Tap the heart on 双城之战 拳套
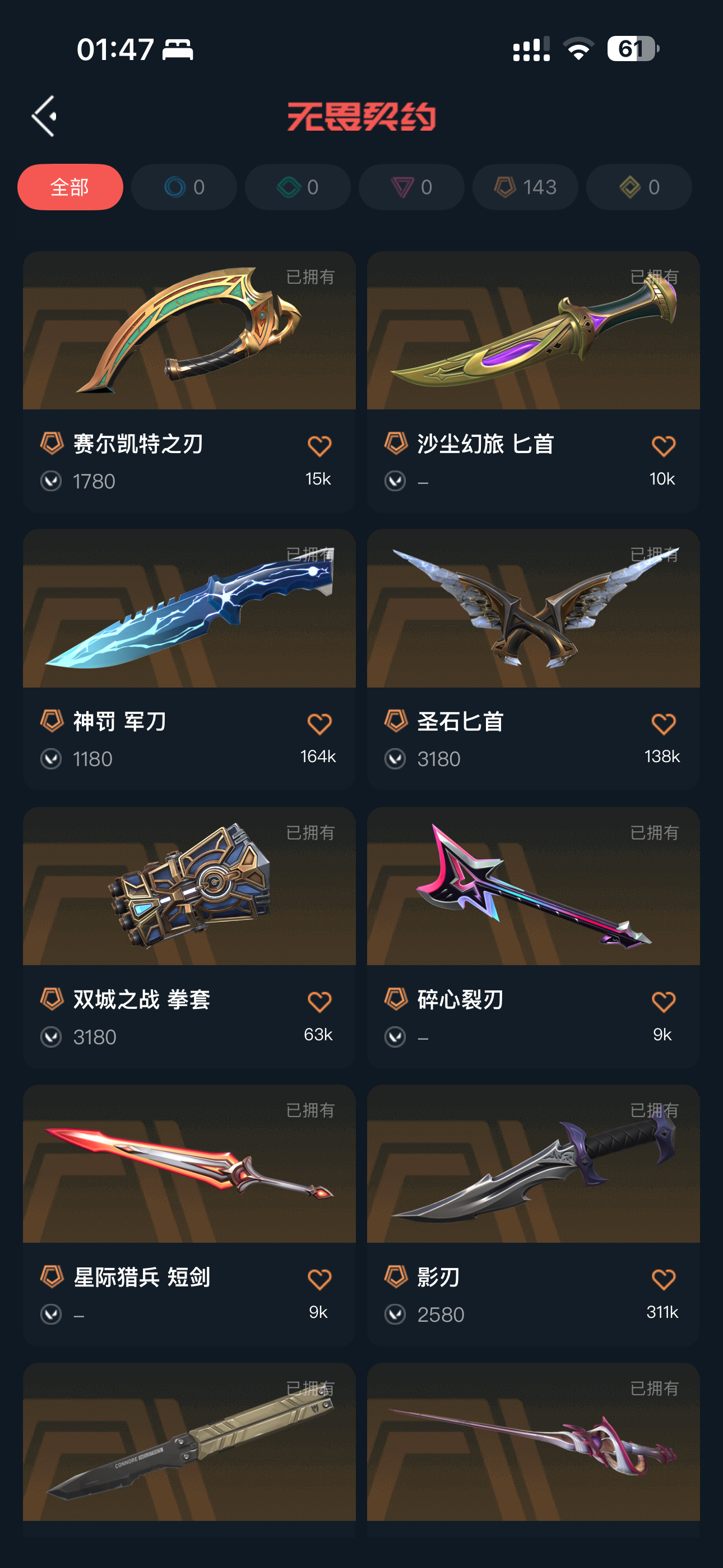Image resolution: width=723 pixels, height=1568 pixels. pyautogui.click(x=319, y=1001)
